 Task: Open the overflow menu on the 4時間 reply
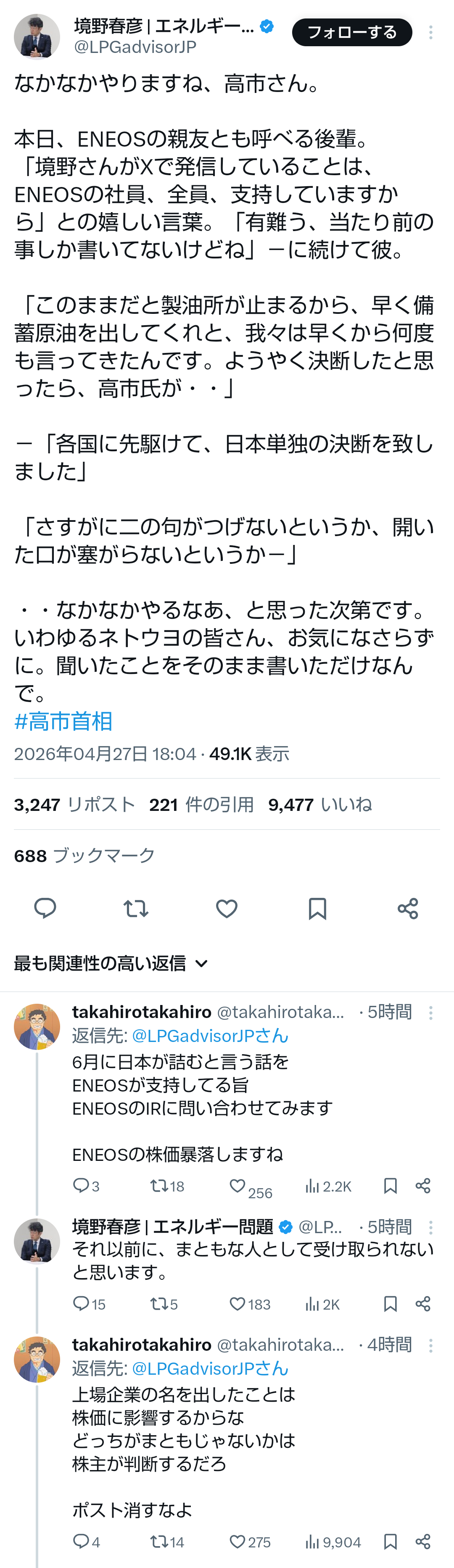tap(431, 1344)
